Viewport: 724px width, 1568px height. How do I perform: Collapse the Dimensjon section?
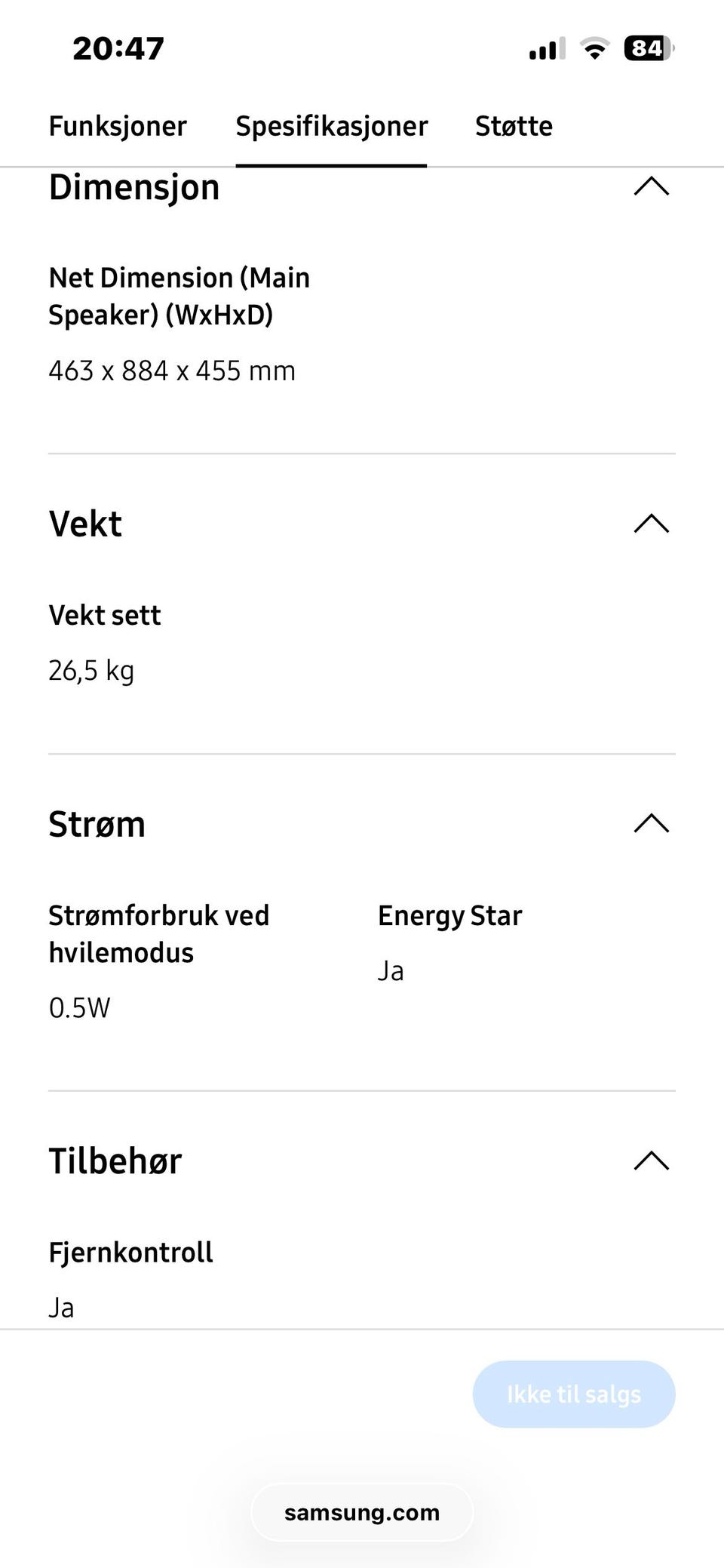pos(651,186)
